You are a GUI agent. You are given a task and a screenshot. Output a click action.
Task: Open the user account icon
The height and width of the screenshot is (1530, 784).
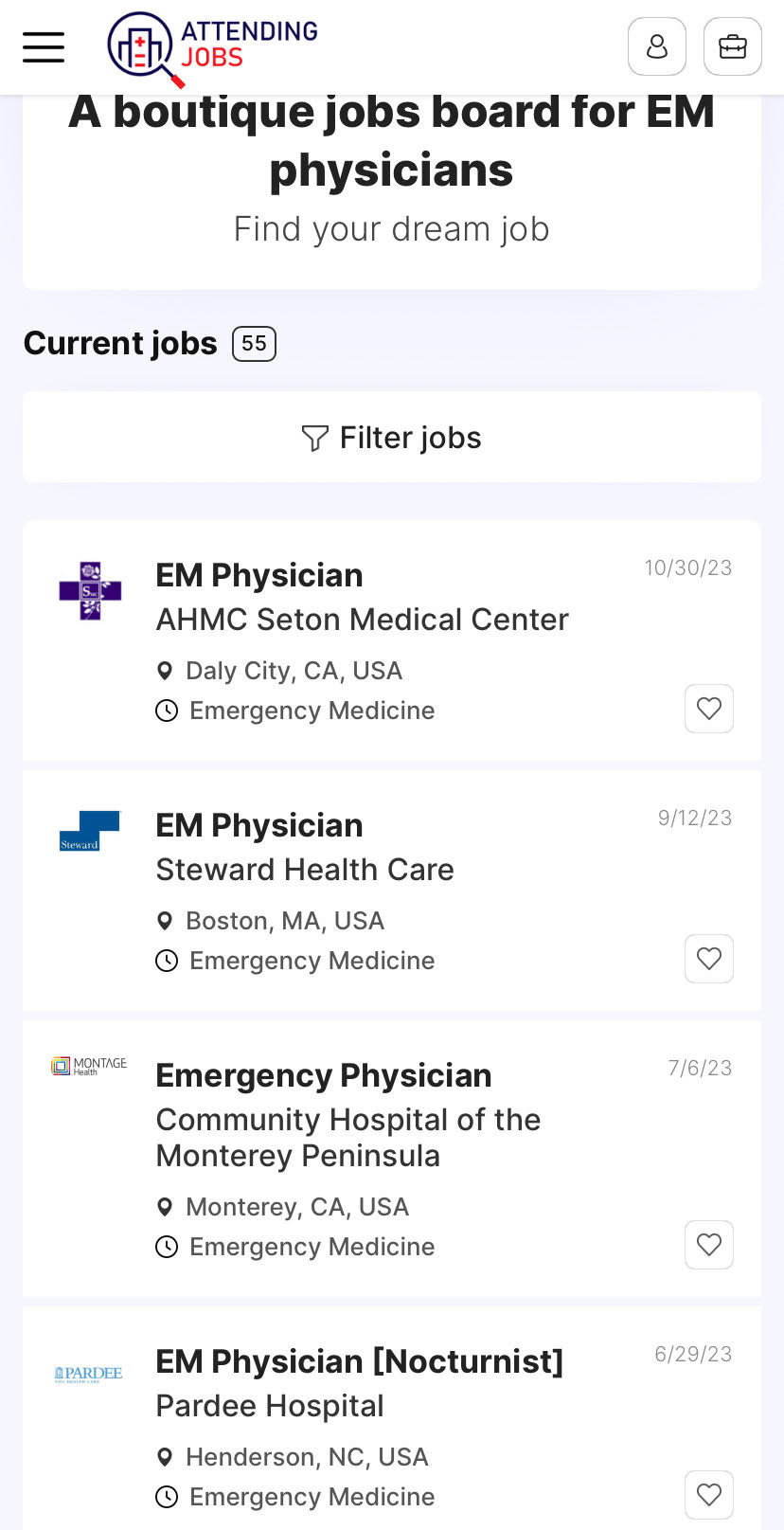click(x=657, y=46)
